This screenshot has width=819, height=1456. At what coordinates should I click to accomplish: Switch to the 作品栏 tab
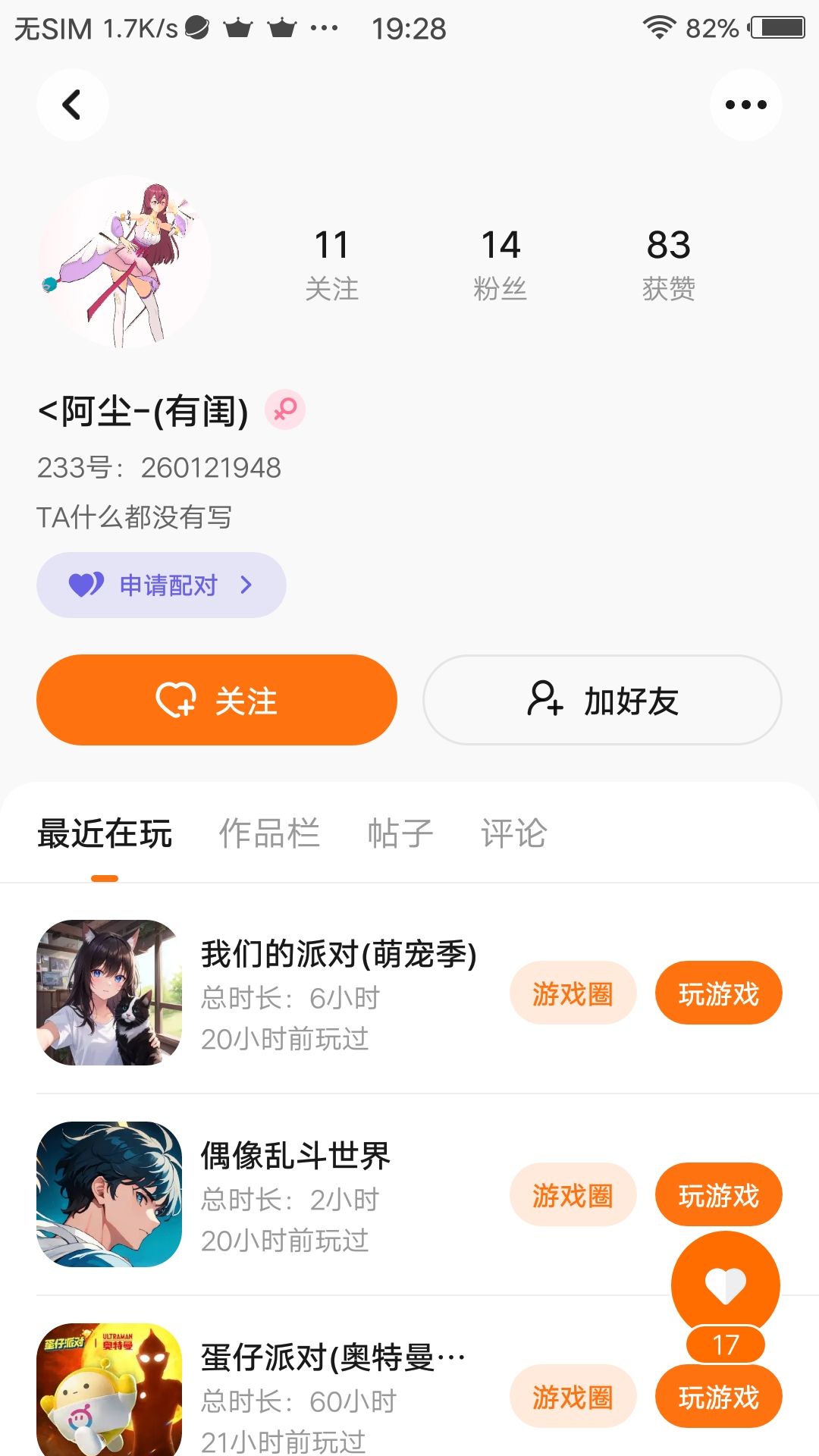[x=269, y=833]
